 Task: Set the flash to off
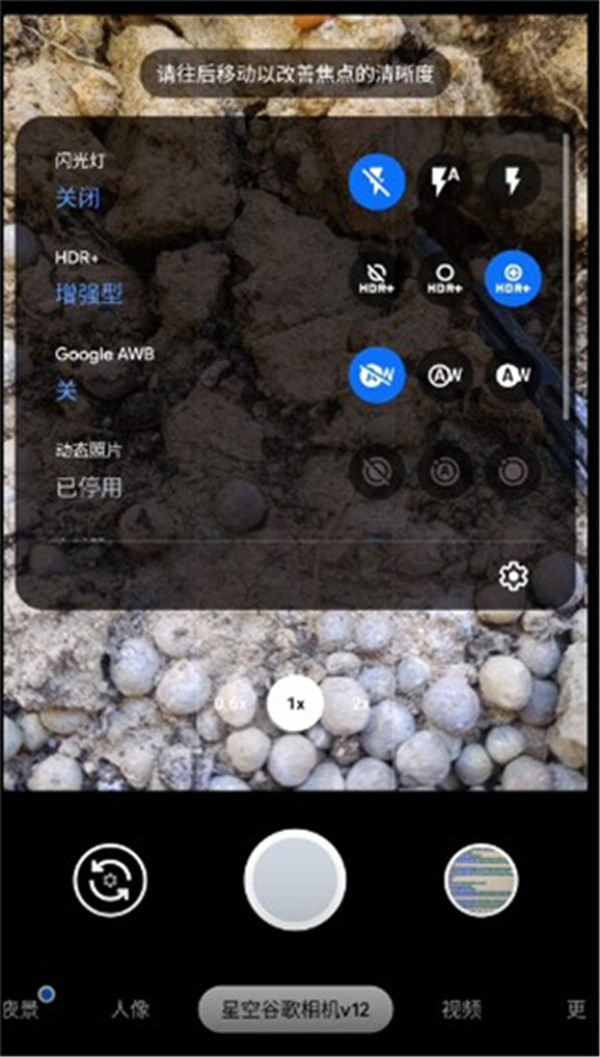point(377,181)
